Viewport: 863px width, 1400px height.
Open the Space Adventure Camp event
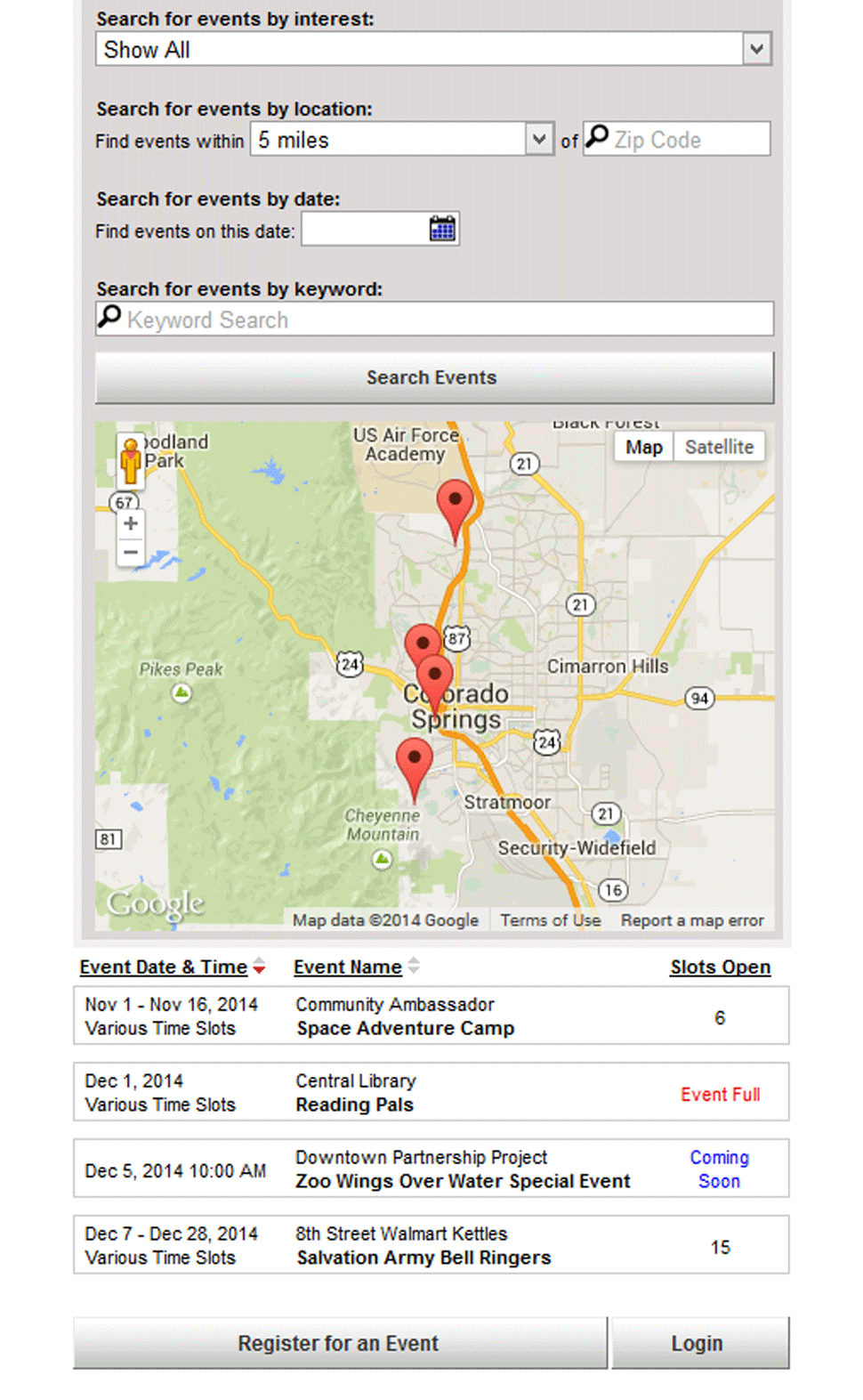[x=405, y=1028]
